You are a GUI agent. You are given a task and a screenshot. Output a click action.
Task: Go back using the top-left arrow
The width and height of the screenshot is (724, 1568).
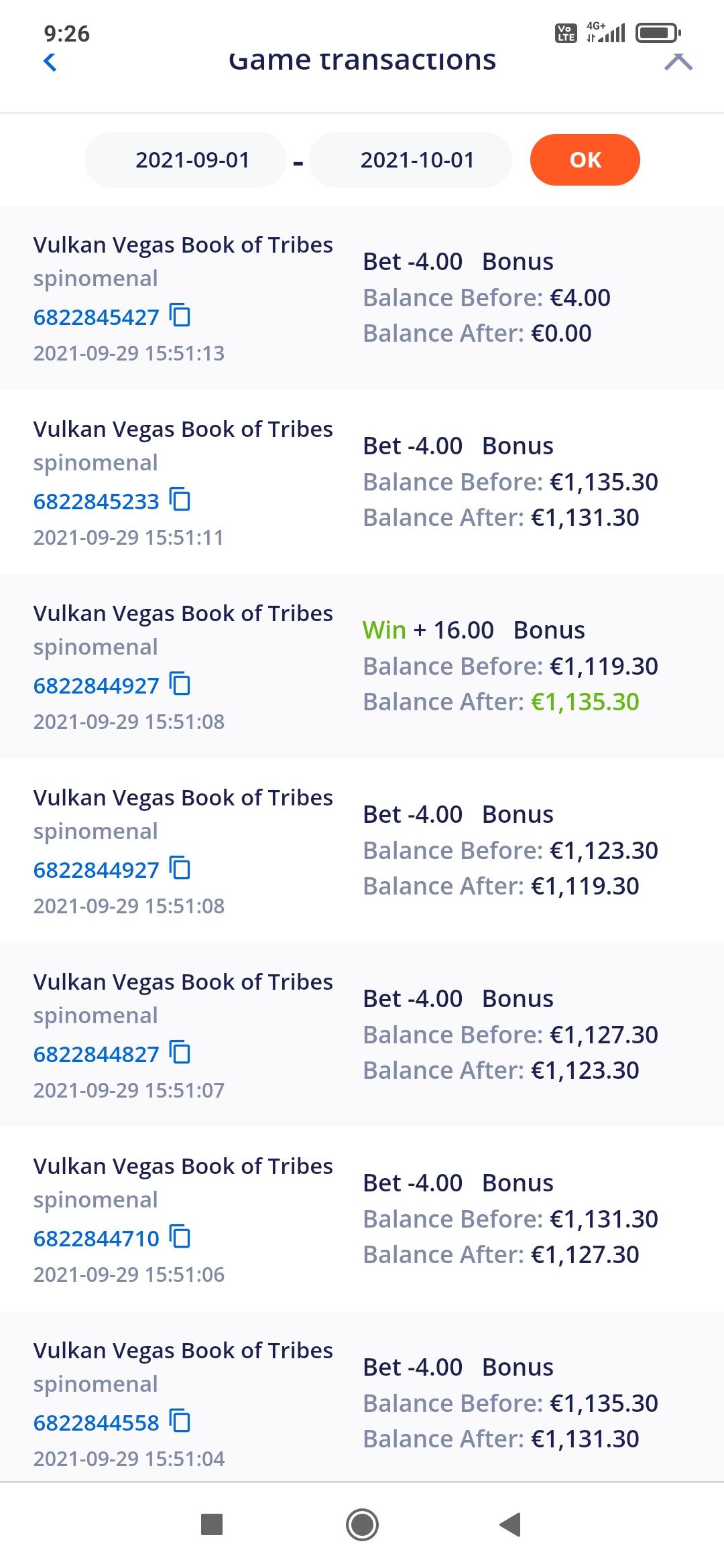(50, 62)
